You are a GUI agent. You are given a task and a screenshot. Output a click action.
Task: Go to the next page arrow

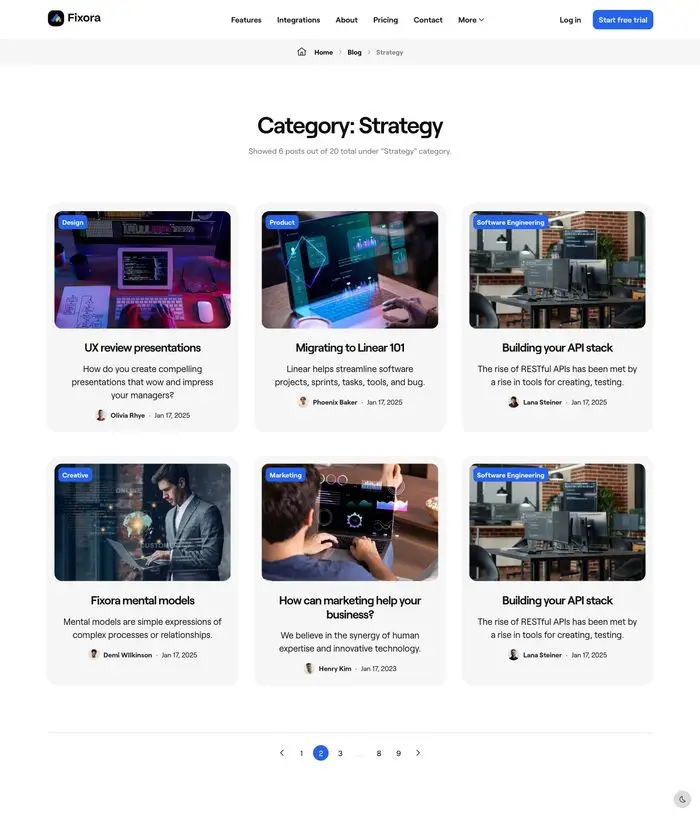click(418, 753)
